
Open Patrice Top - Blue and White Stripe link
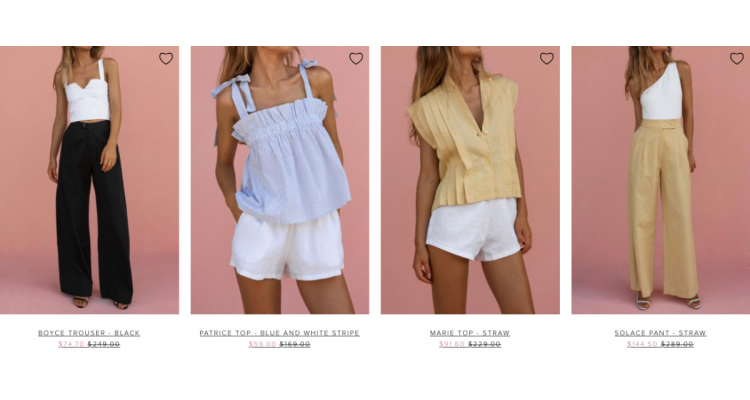(x=279, y=333)
